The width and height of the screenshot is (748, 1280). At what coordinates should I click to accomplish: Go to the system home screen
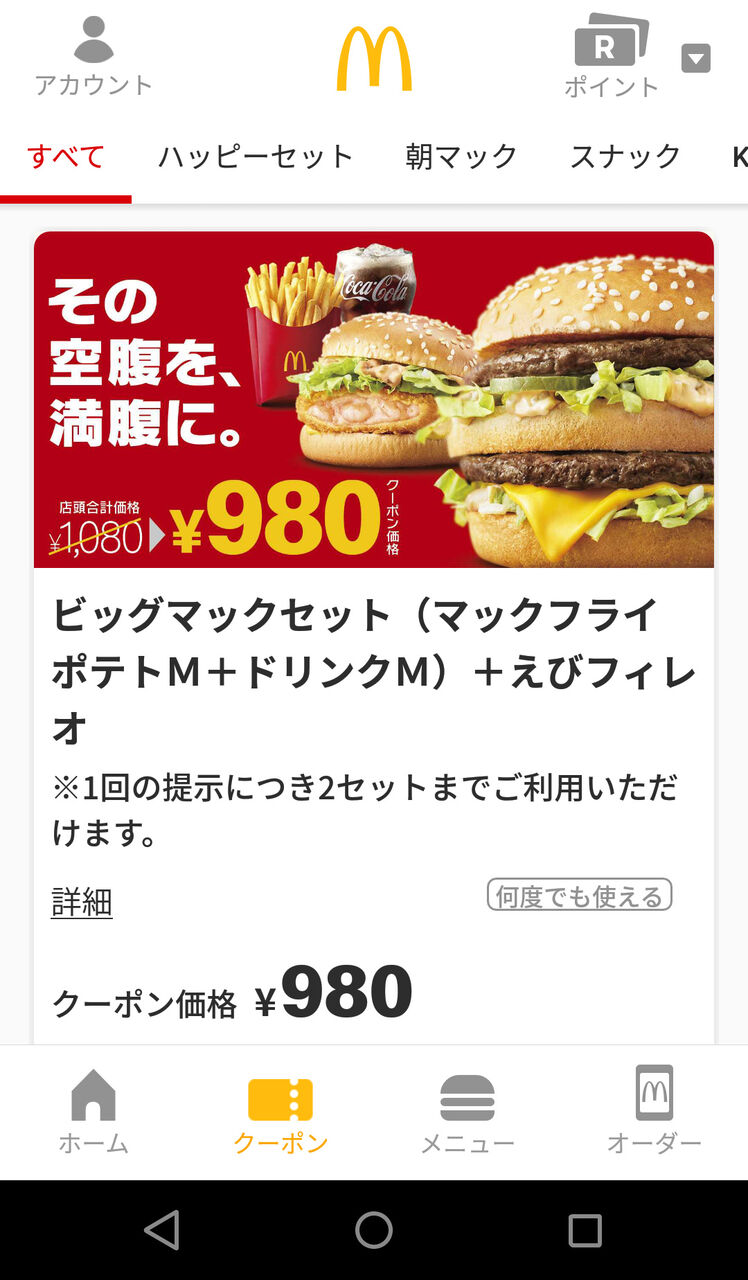click(374, 1230)
